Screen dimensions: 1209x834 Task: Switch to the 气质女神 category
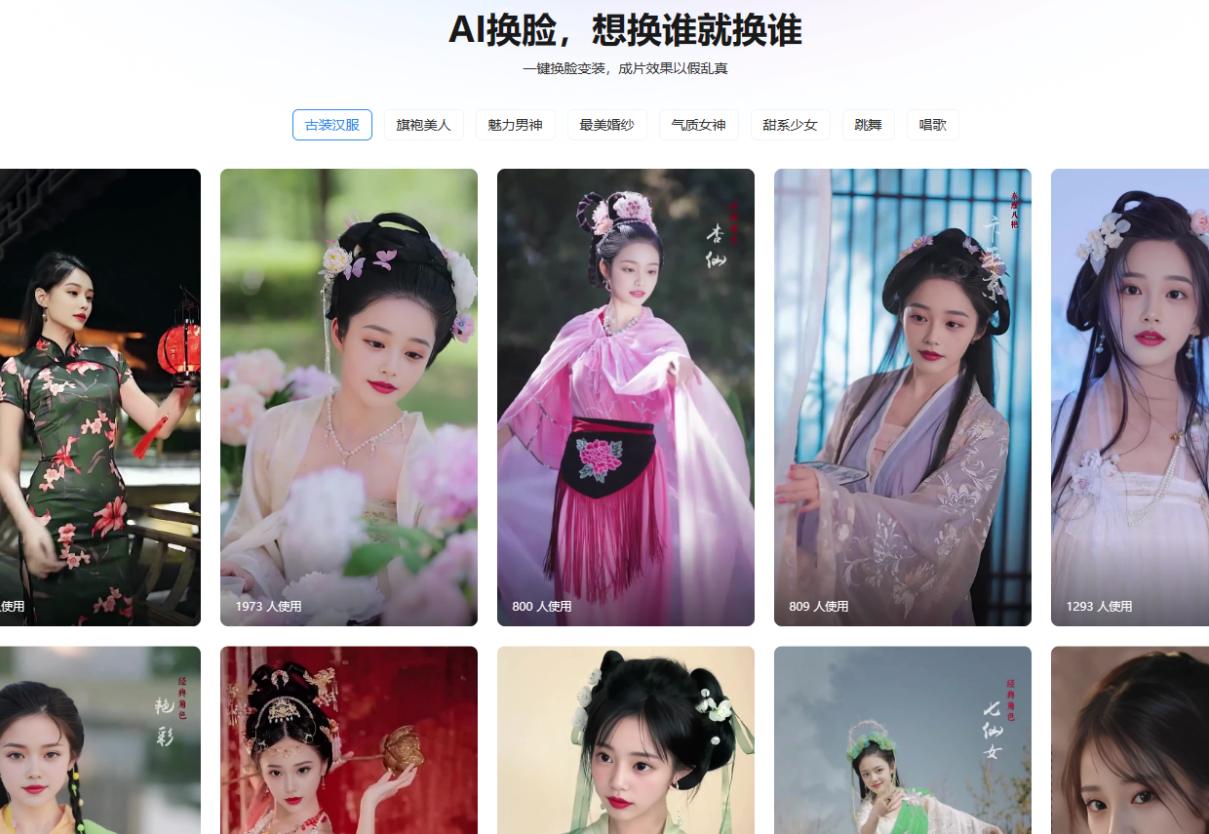coord(698,125)
